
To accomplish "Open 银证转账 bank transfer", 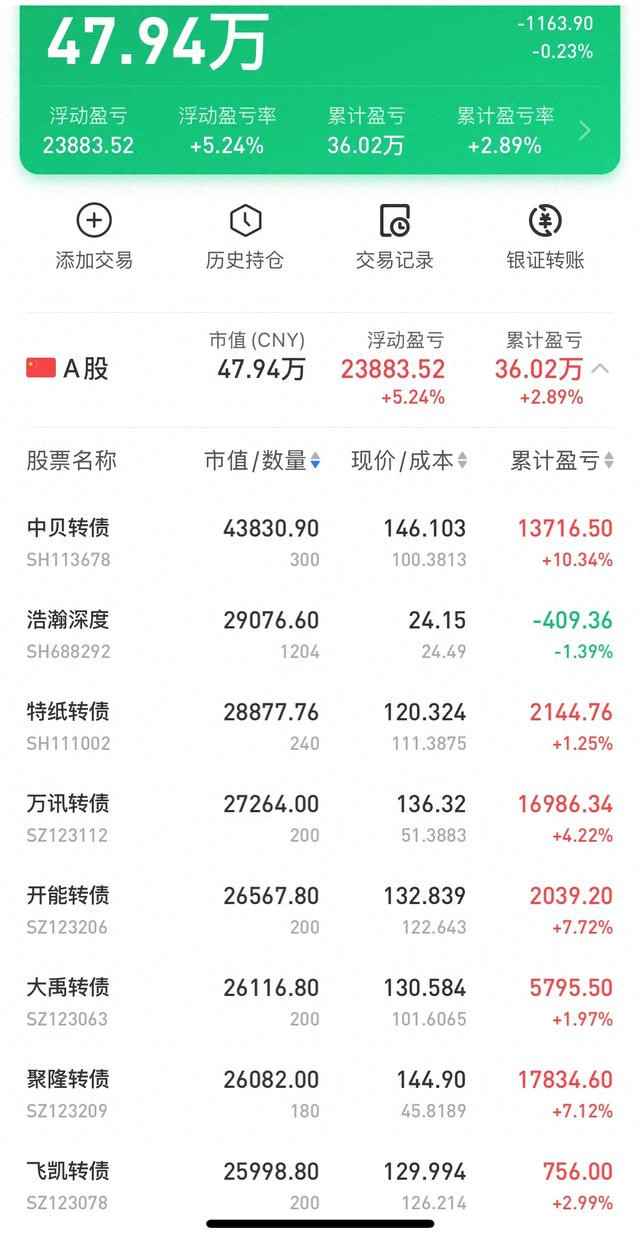I will 545,237.
